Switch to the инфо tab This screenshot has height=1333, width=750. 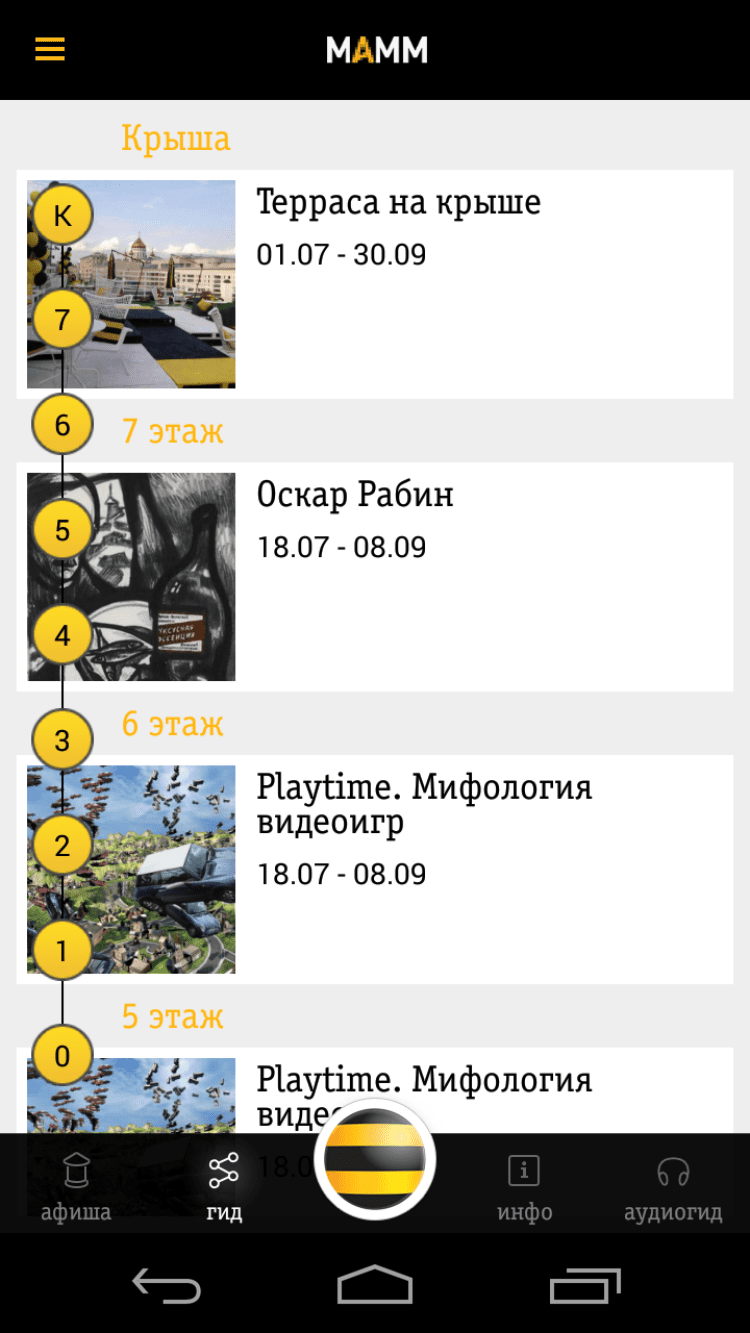tap(524, 1187)
